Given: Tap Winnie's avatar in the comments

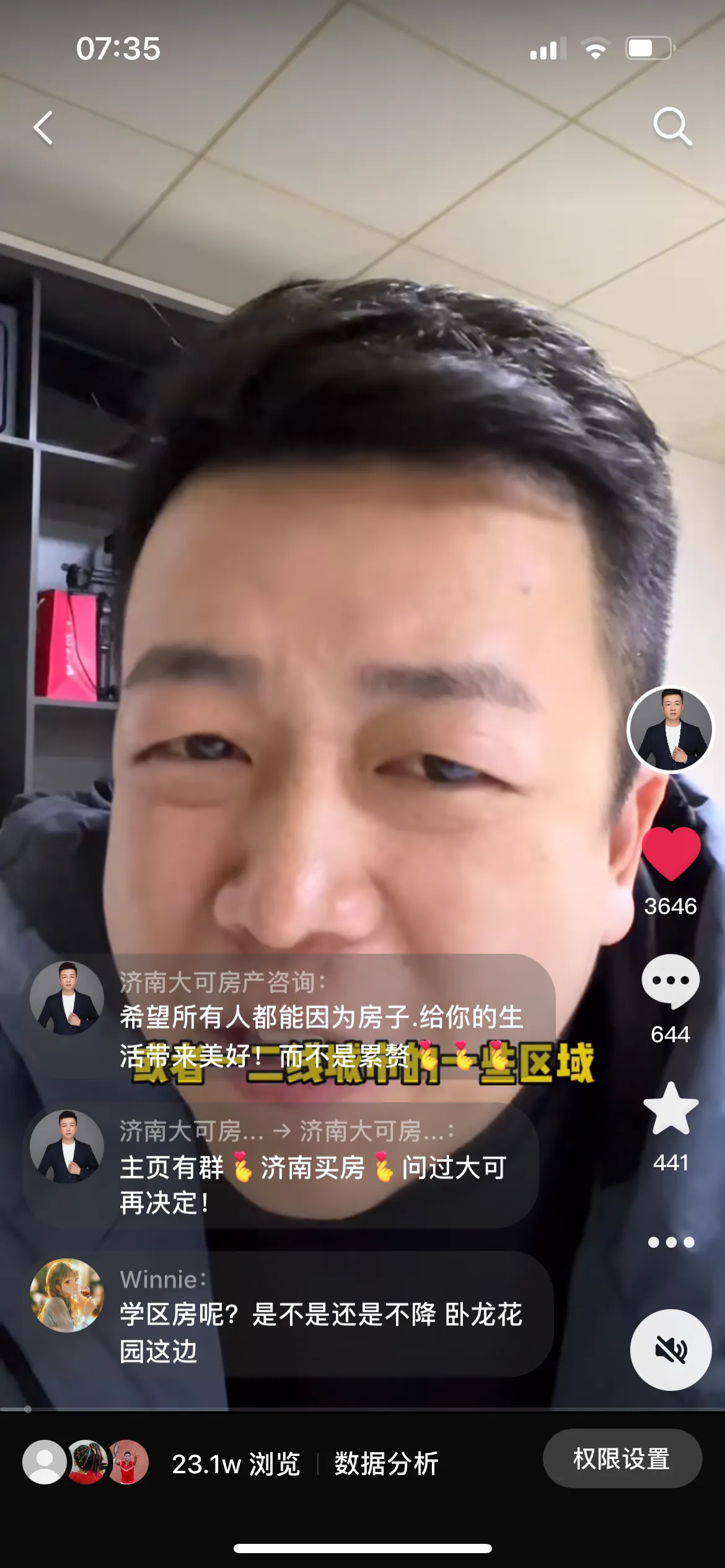Looking at the screenshot, I should coord(67,1295).
